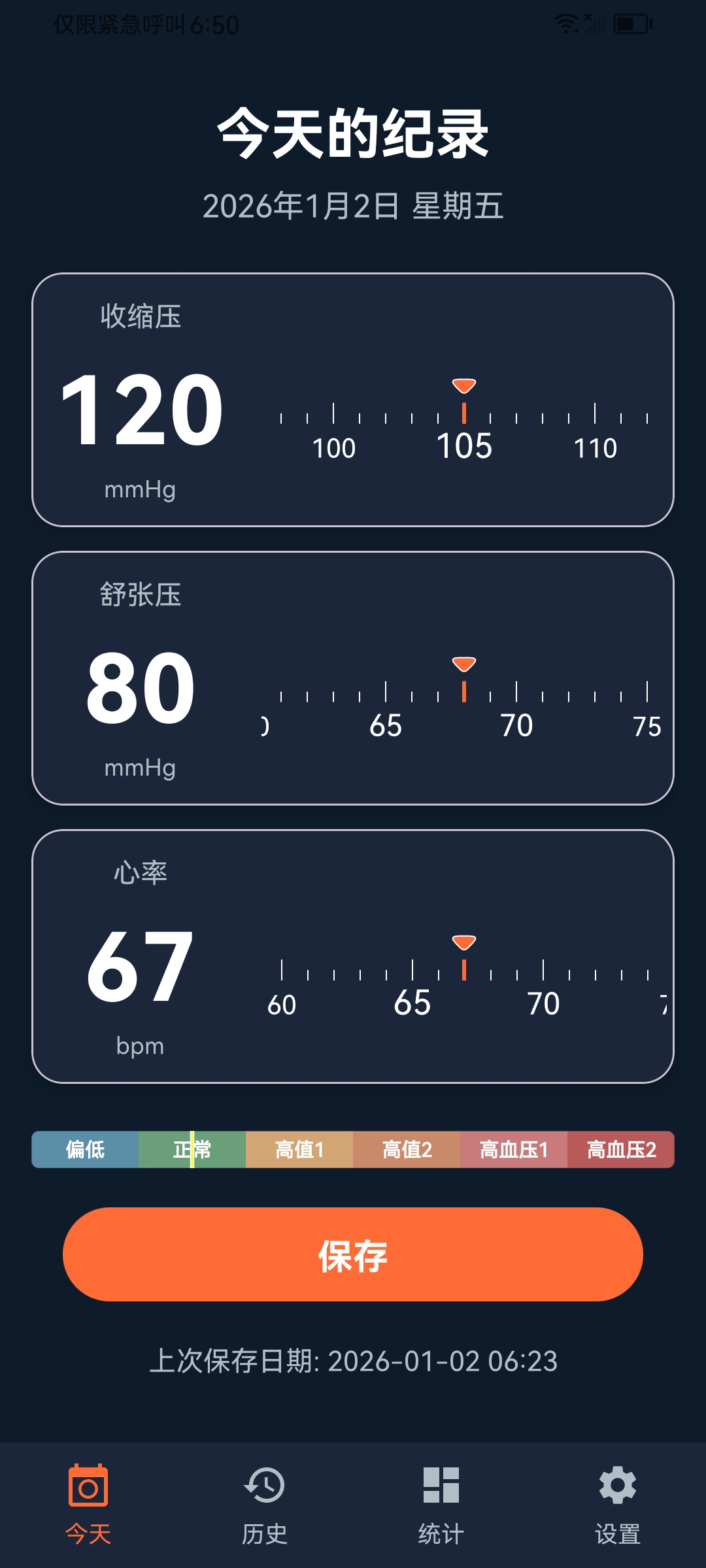
Task: Open the 统计 statistics icon
Action: [x=441, y=1486]
